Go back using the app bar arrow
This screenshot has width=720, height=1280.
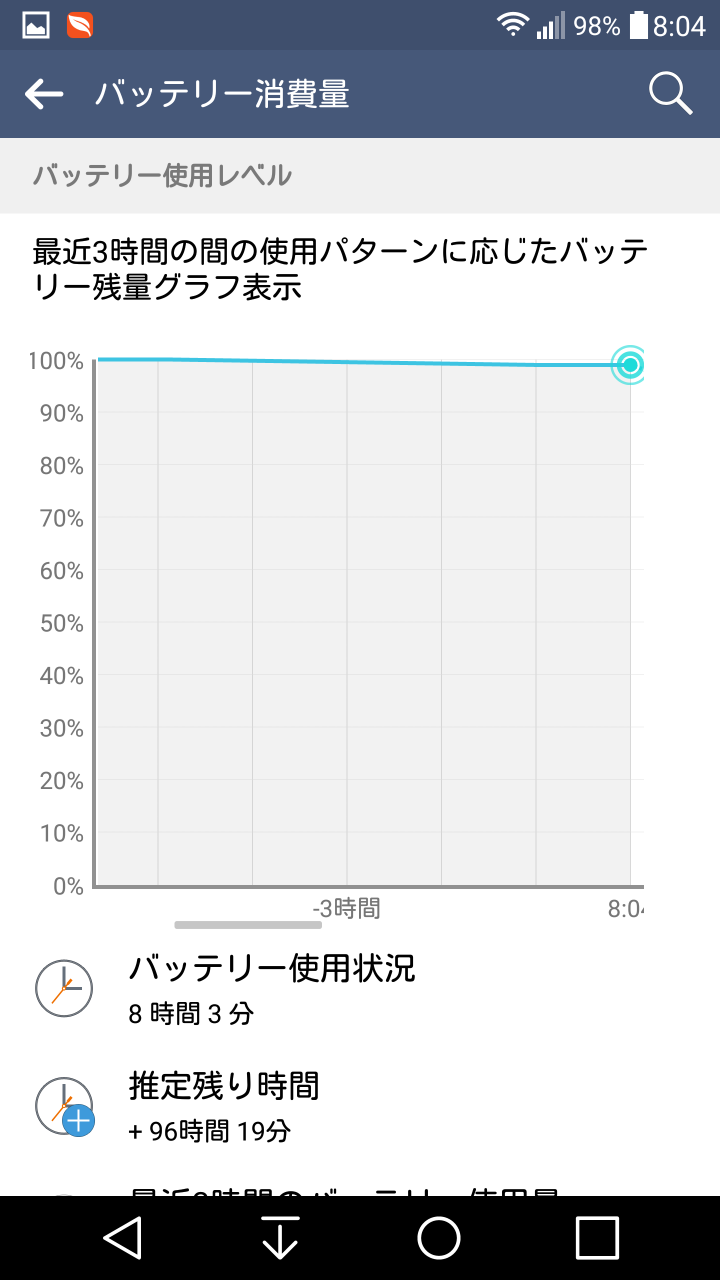click(x=44, y=94)
